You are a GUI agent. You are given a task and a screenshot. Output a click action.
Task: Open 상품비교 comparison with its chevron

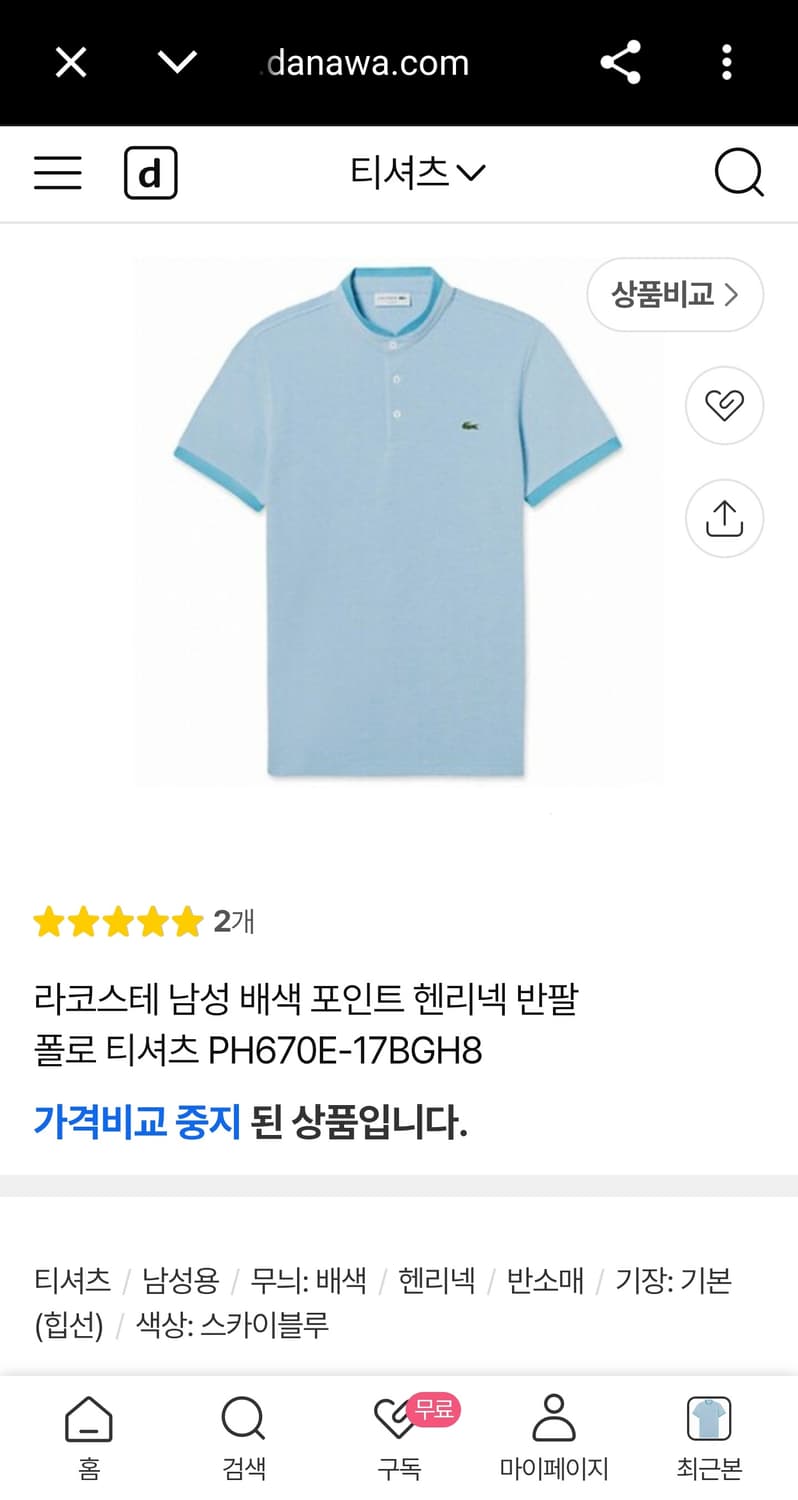(674, 295)
